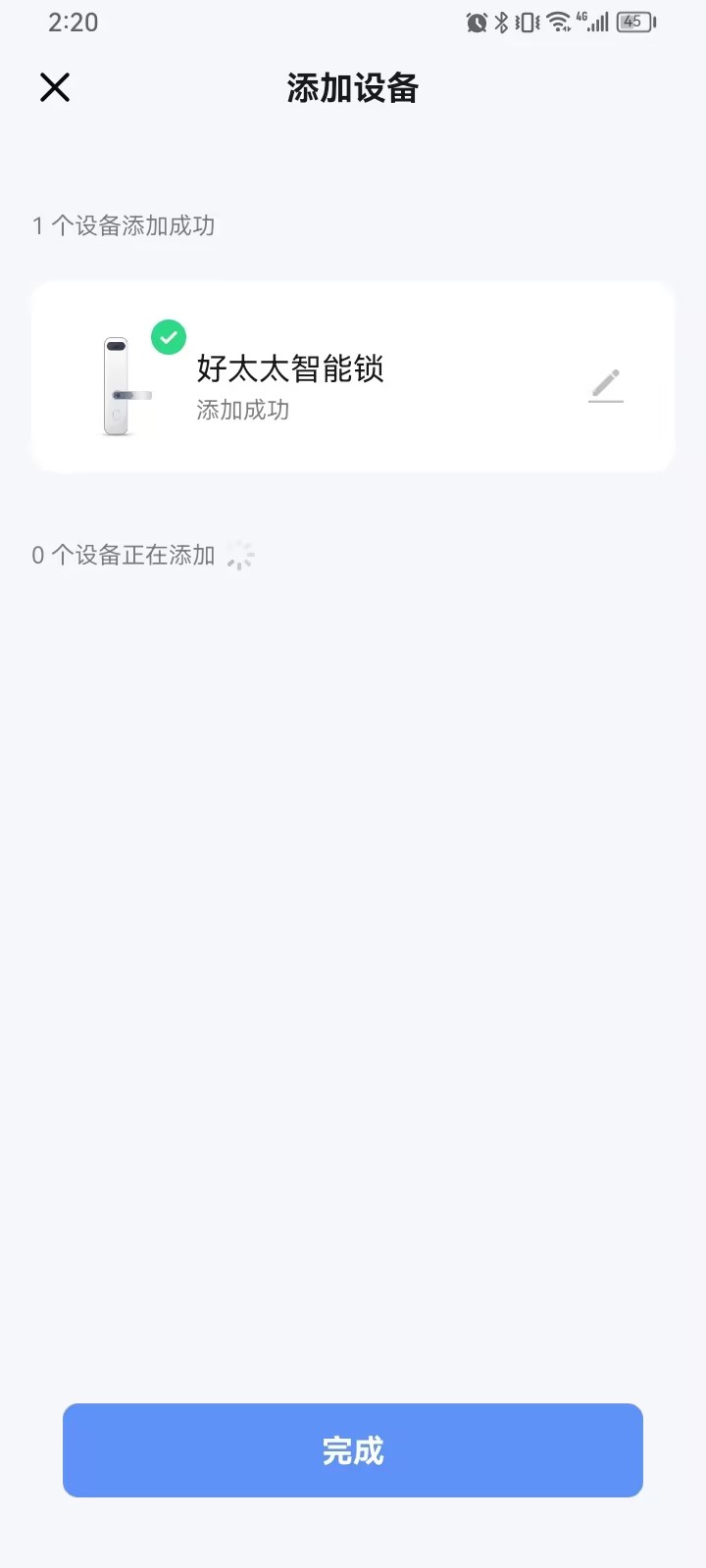Tap the 完成 button to finish
This screenshot has width=706, height=1568.
click(x=353, y=1449)
